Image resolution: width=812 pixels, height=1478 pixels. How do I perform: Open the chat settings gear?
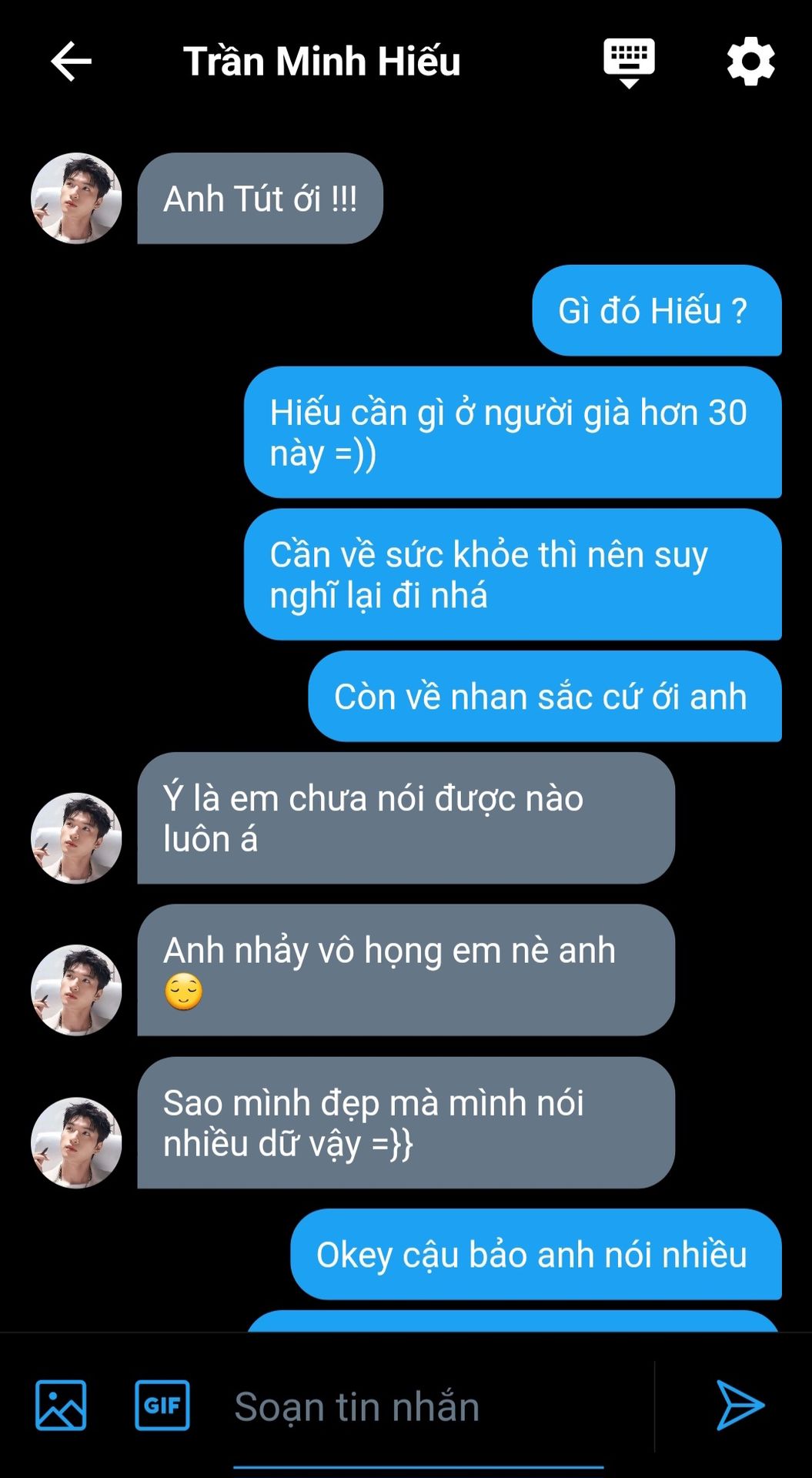pos(750,62)
